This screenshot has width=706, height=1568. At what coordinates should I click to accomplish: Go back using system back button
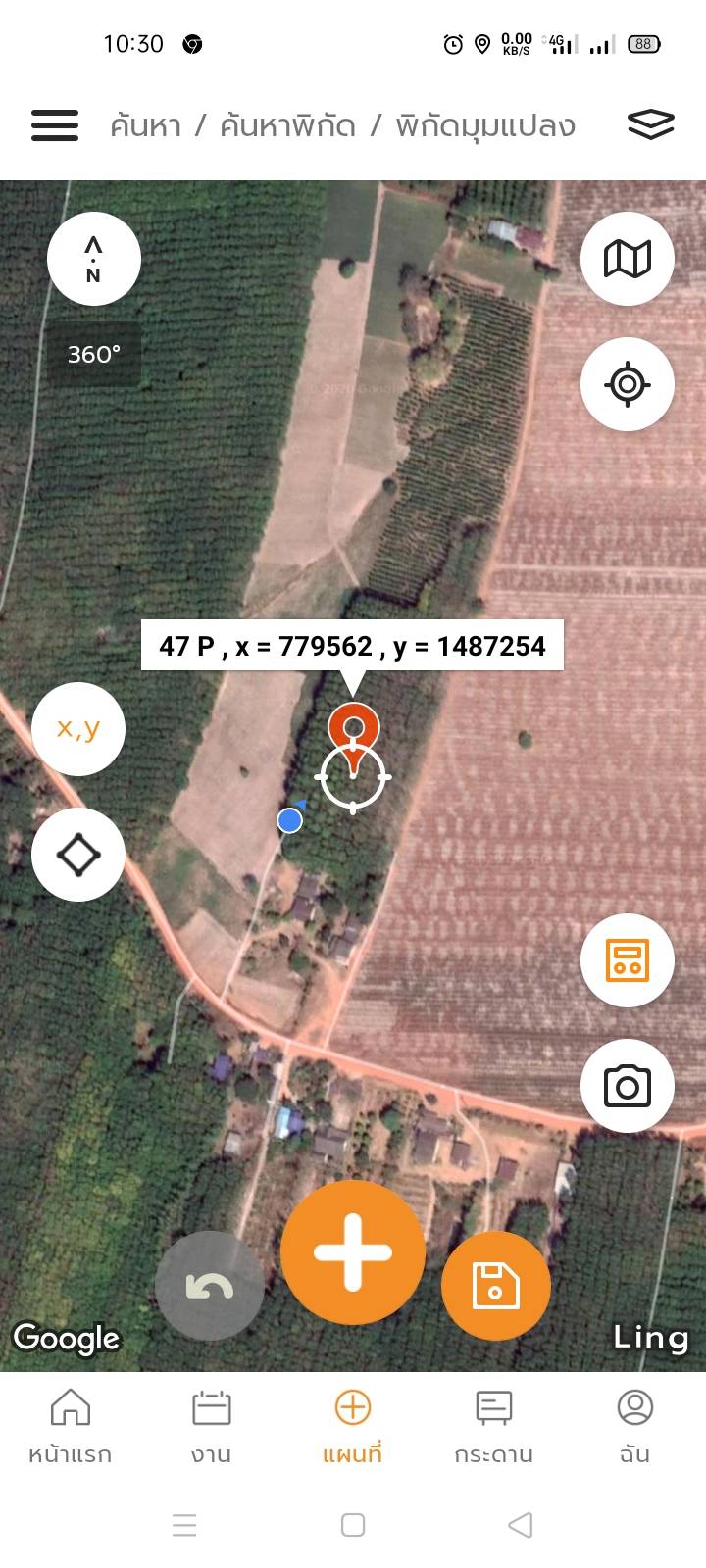[x=521, y=1525]
